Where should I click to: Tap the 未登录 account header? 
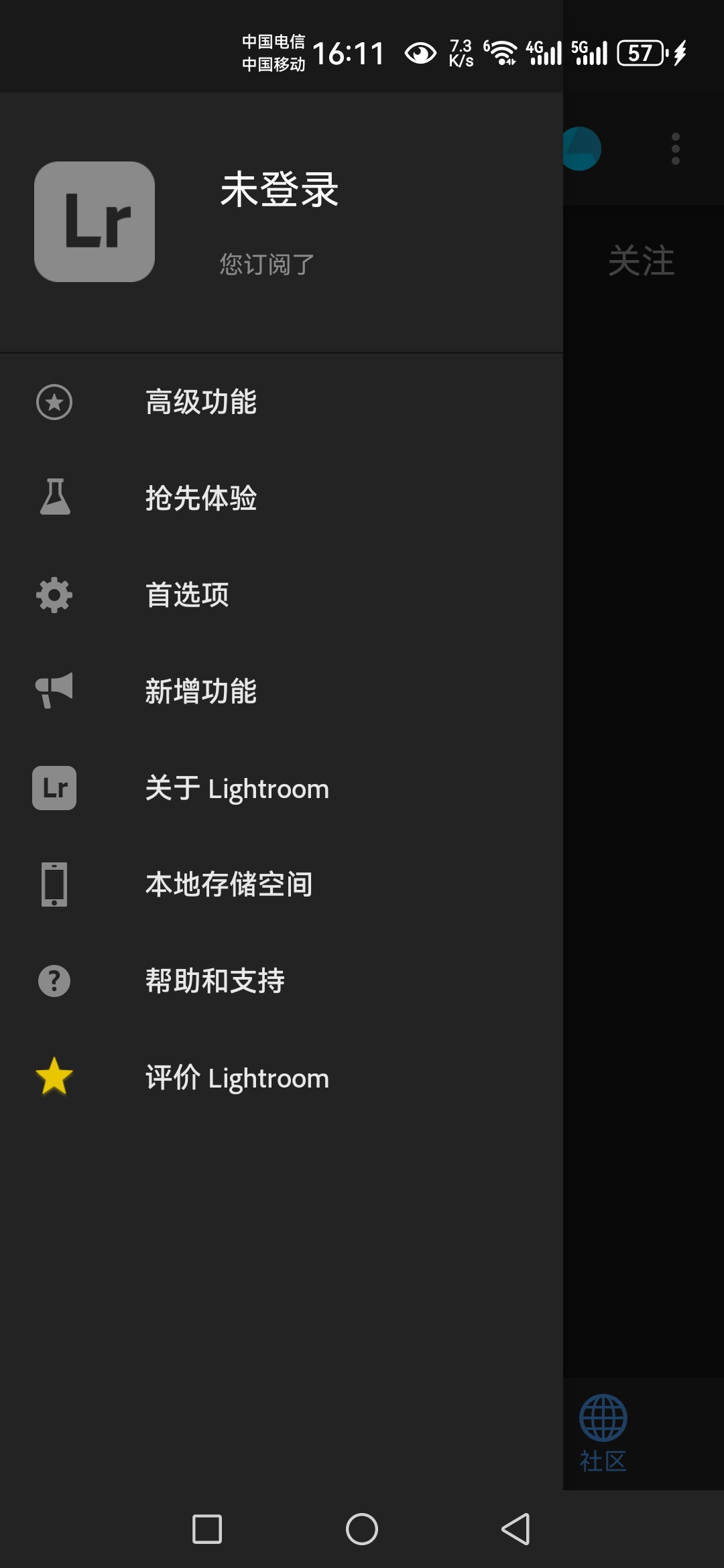pyautogui.click(x=279, y=190)
